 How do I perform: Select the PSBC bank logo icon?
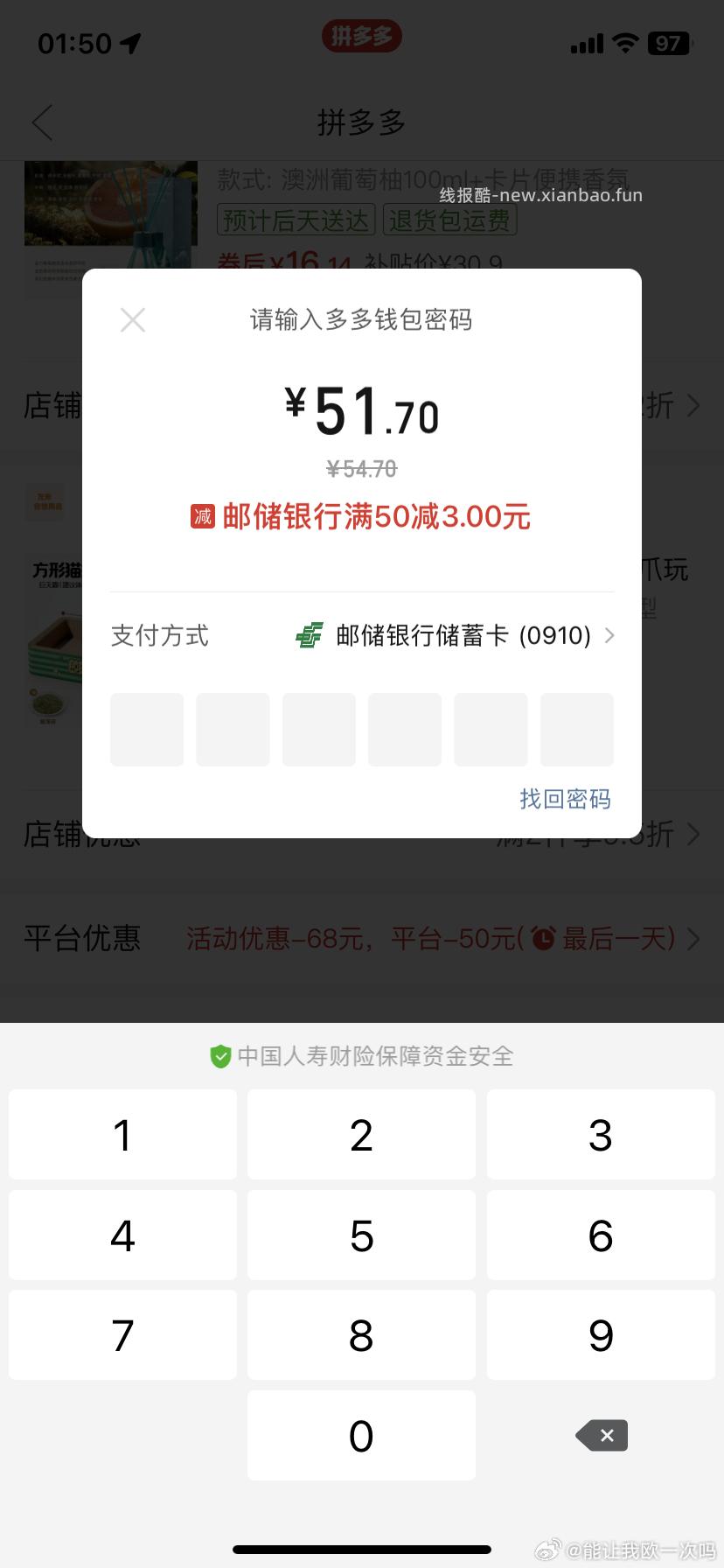coord(308,635)
